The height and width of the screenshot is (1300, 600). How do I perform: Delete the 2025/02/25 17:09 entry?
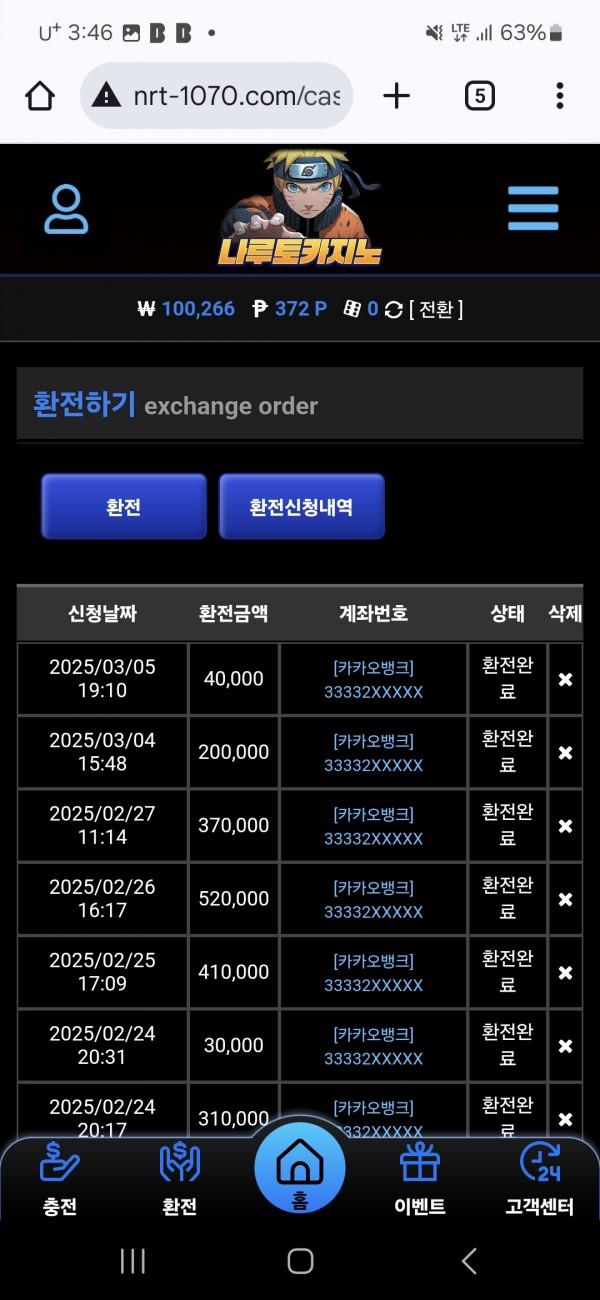click(x=565, y=972)
